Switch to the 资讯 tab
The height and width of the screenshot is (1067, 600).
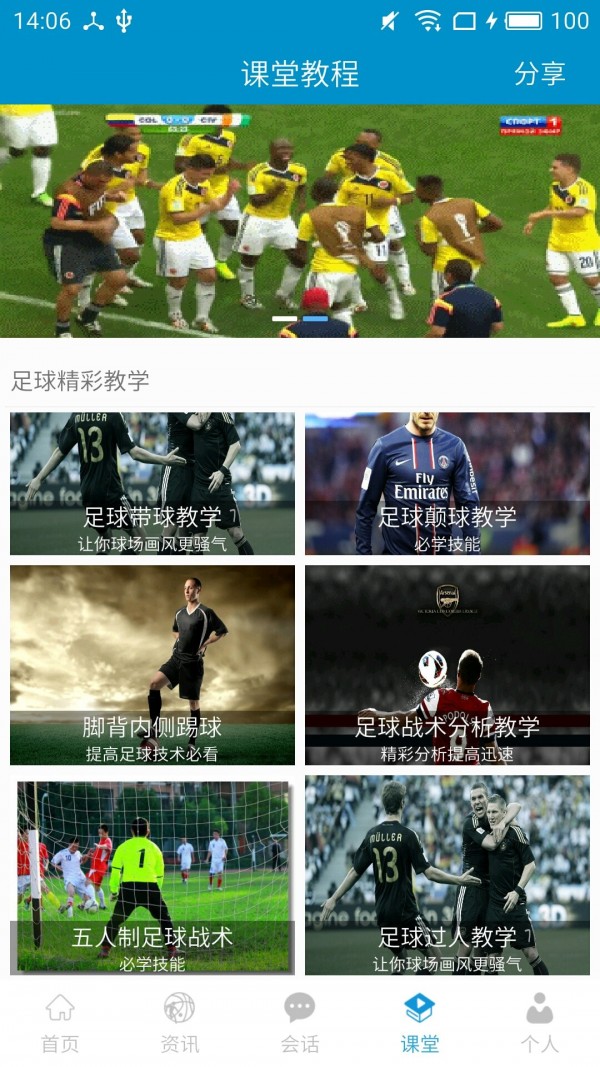180,1023
